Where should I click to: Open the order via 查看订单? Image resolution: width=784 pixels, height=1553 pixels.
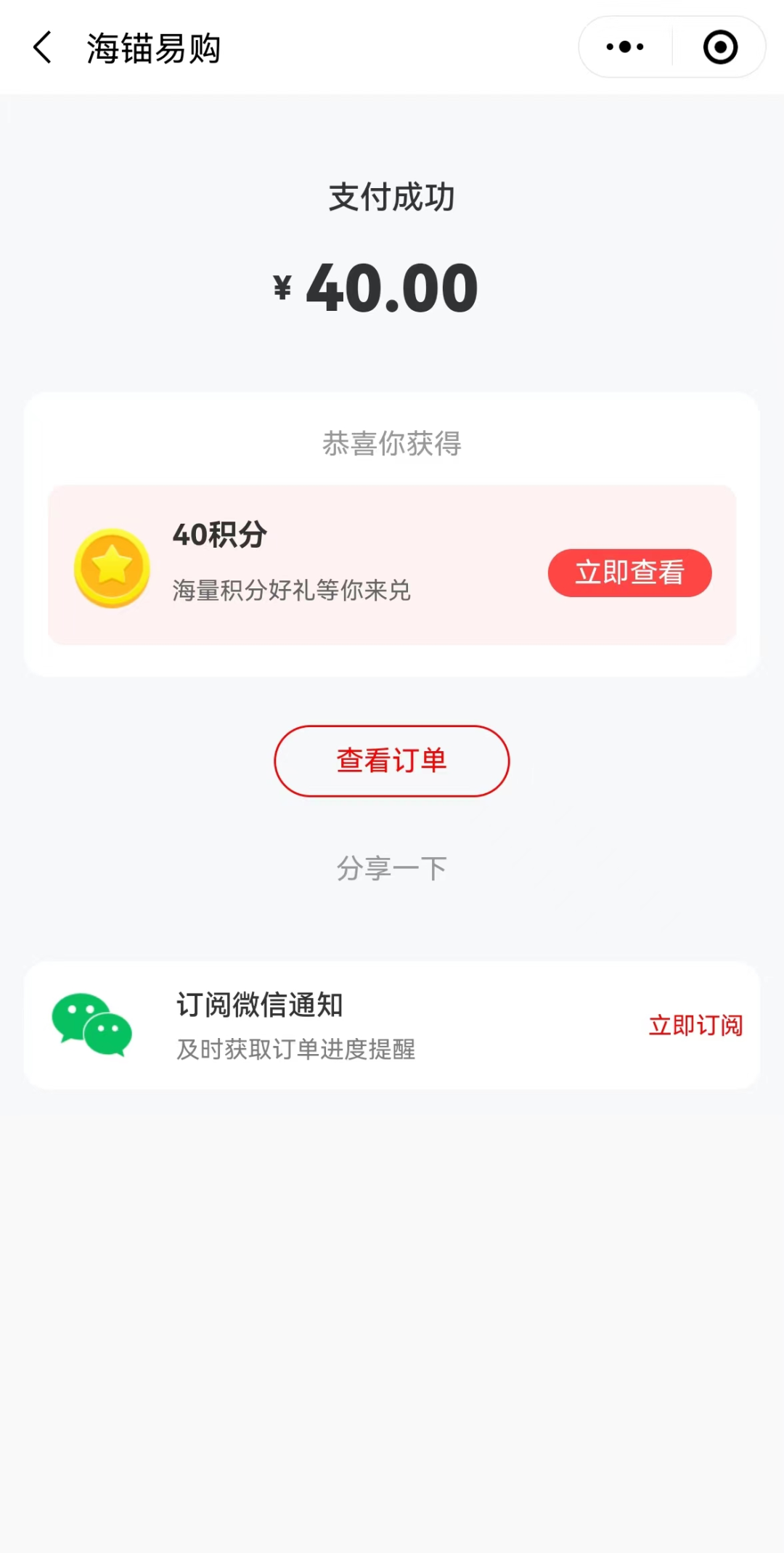(392, 761)
